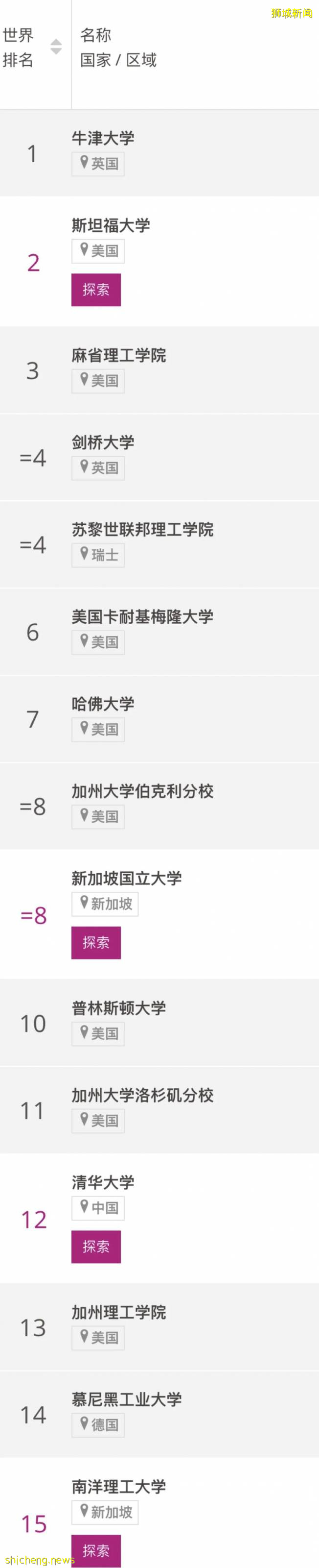Open the 慕尼黑工业大学 entry
Image resolution: width=319 pixels, height=1568 pixels.
(126, 1399)
